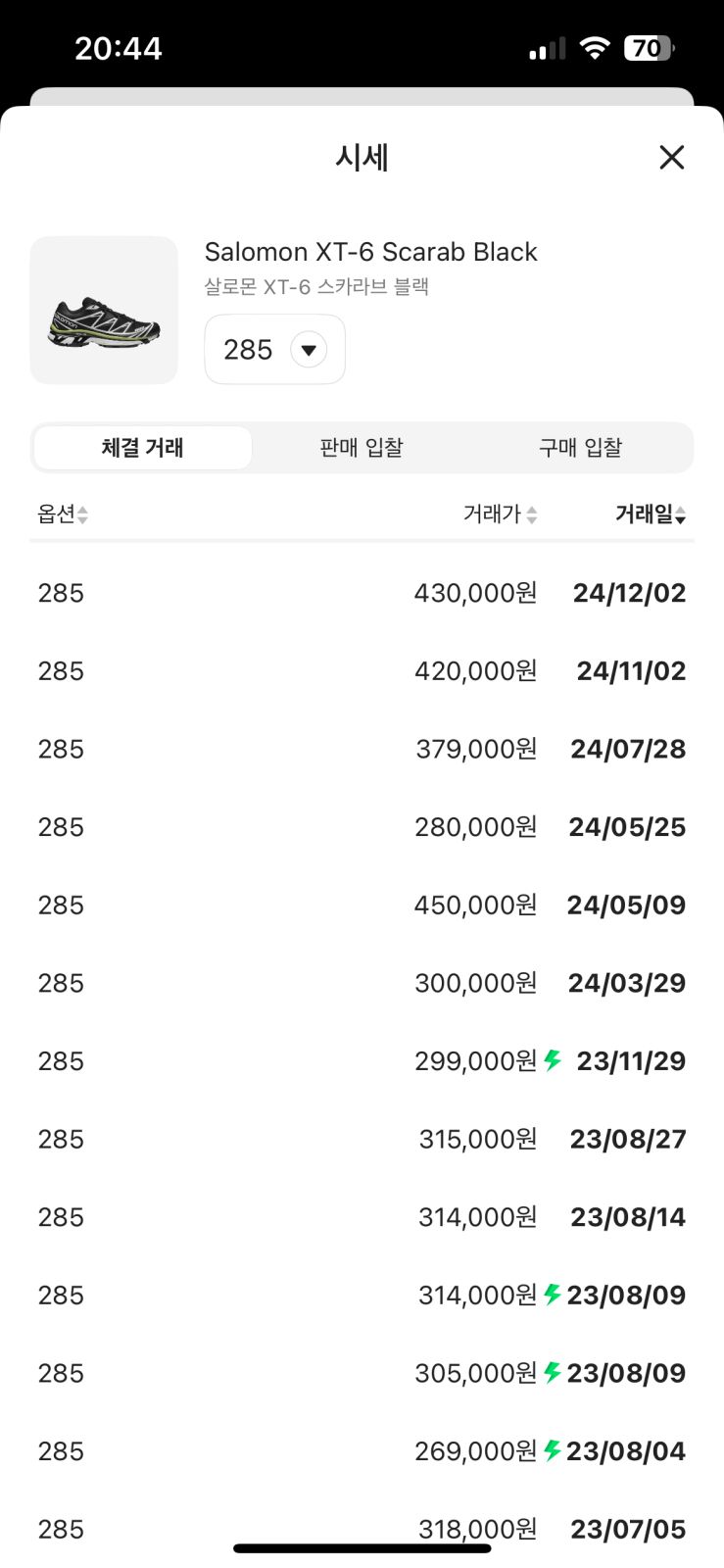Sort by 거래일 column

pos(651,514)
